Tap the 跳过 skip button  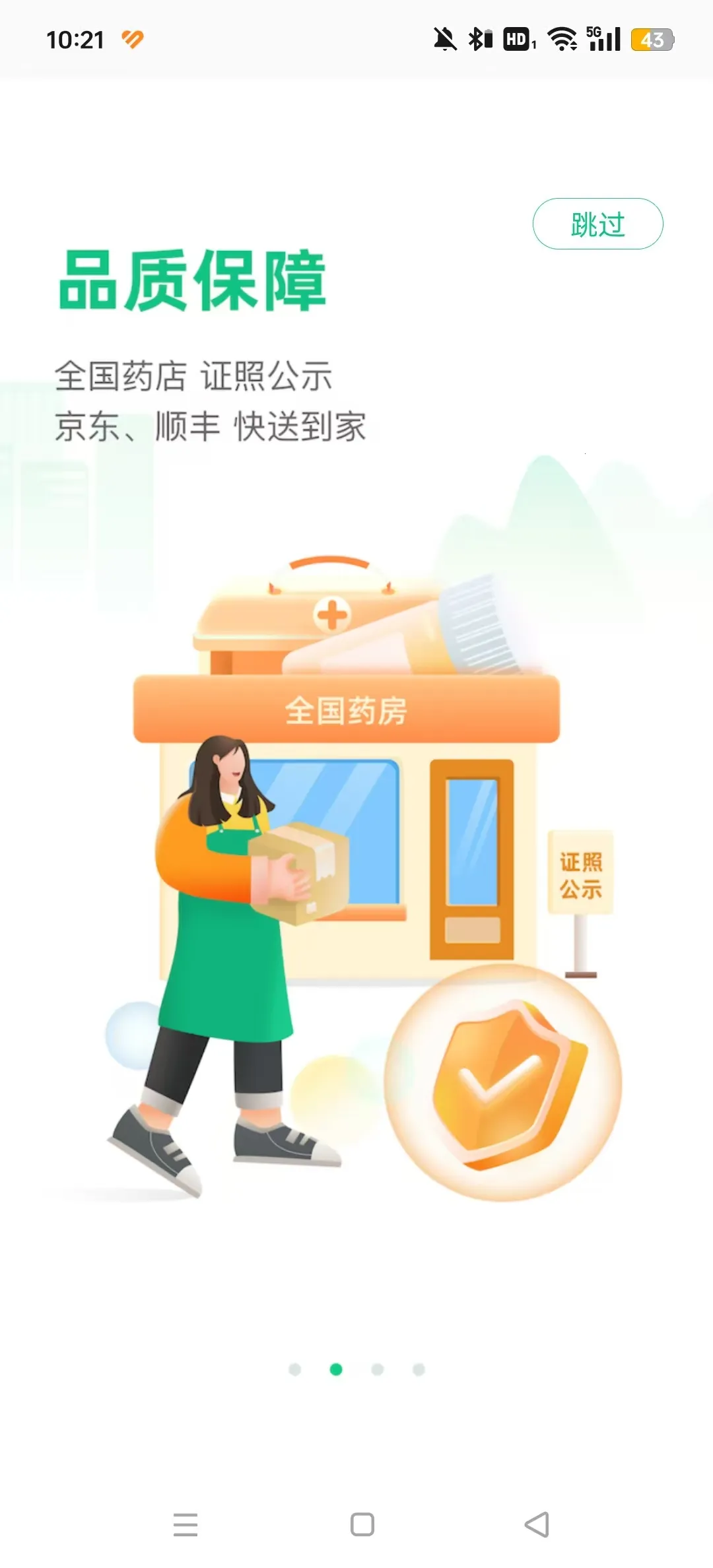[597, 224]
